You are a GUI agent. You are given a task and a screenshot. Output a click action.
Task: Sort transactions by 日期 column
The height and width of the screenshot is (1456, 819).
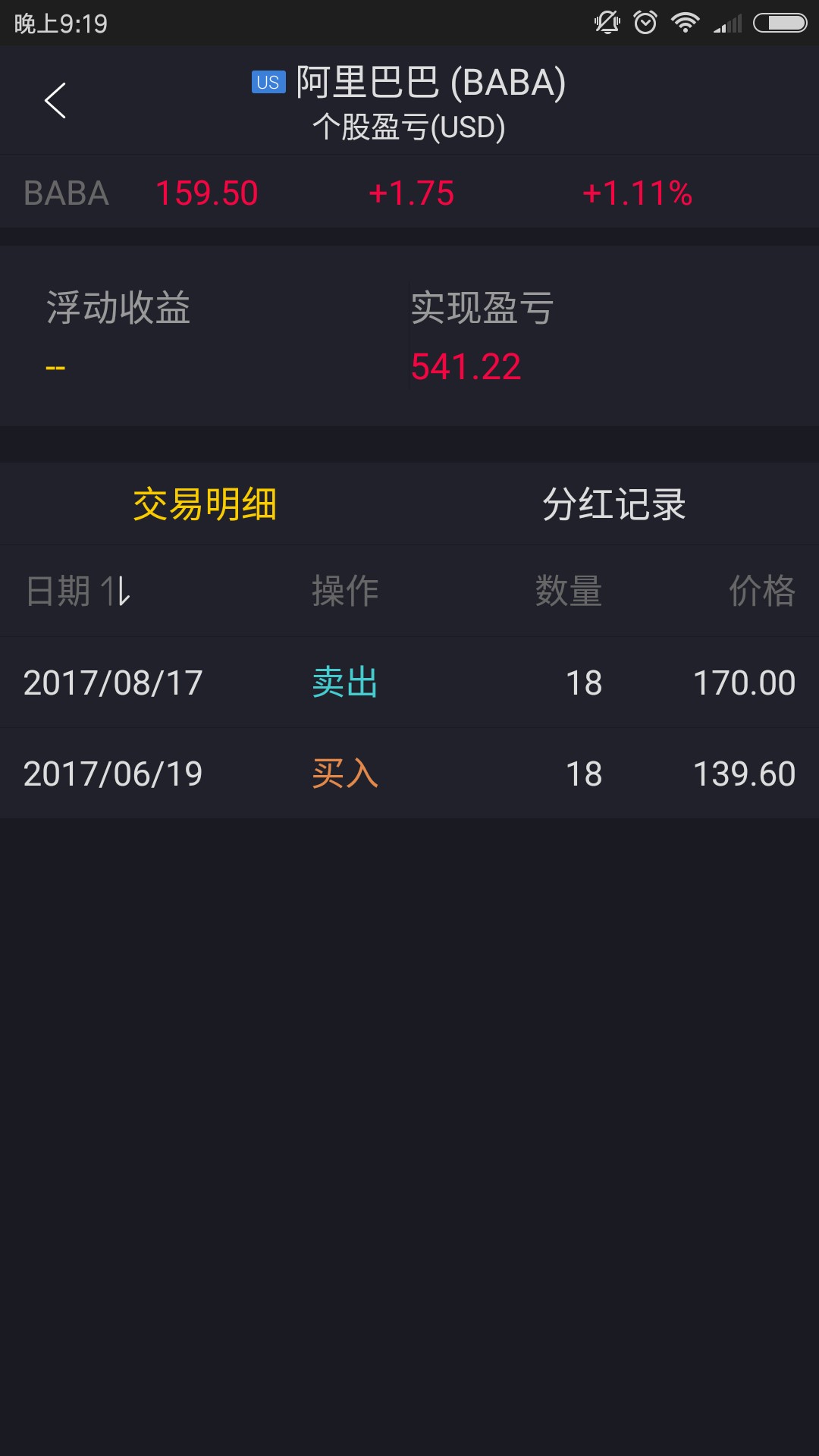(79, 591)
